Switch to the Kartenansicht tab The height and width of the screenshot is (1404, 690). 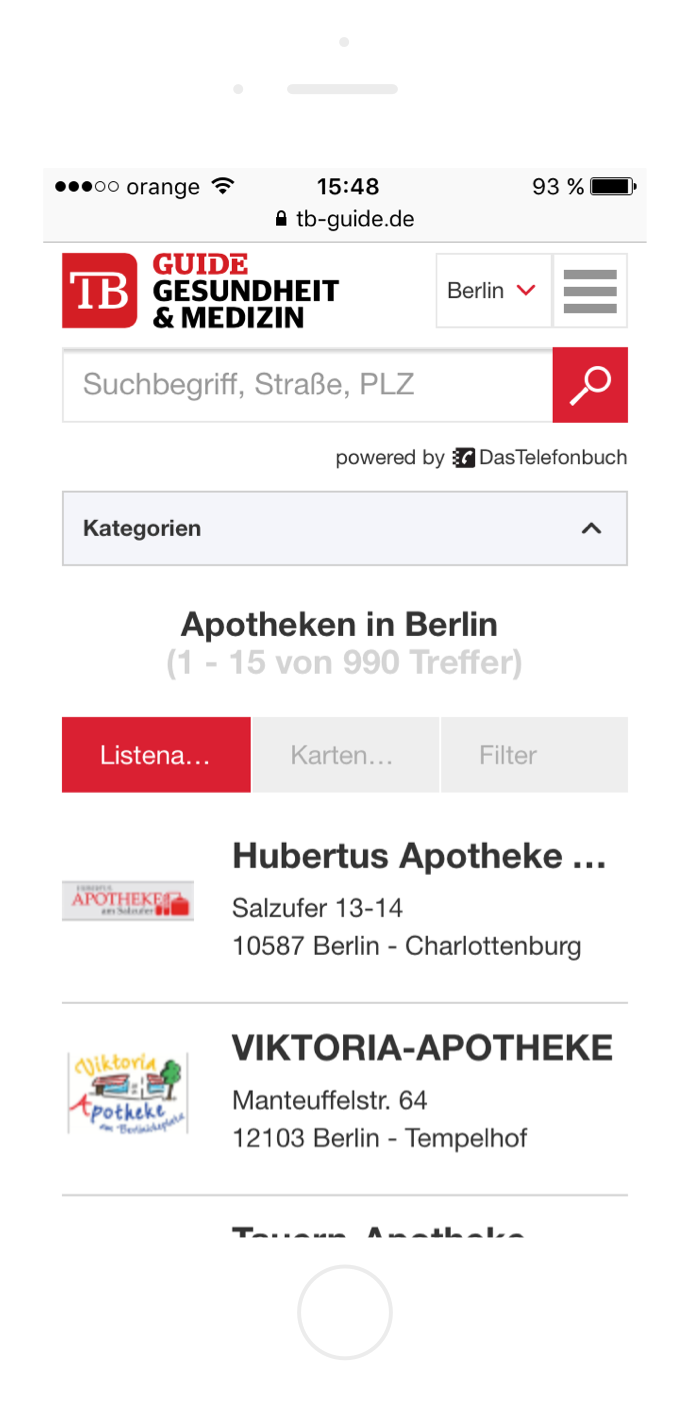tap(344, 755)
